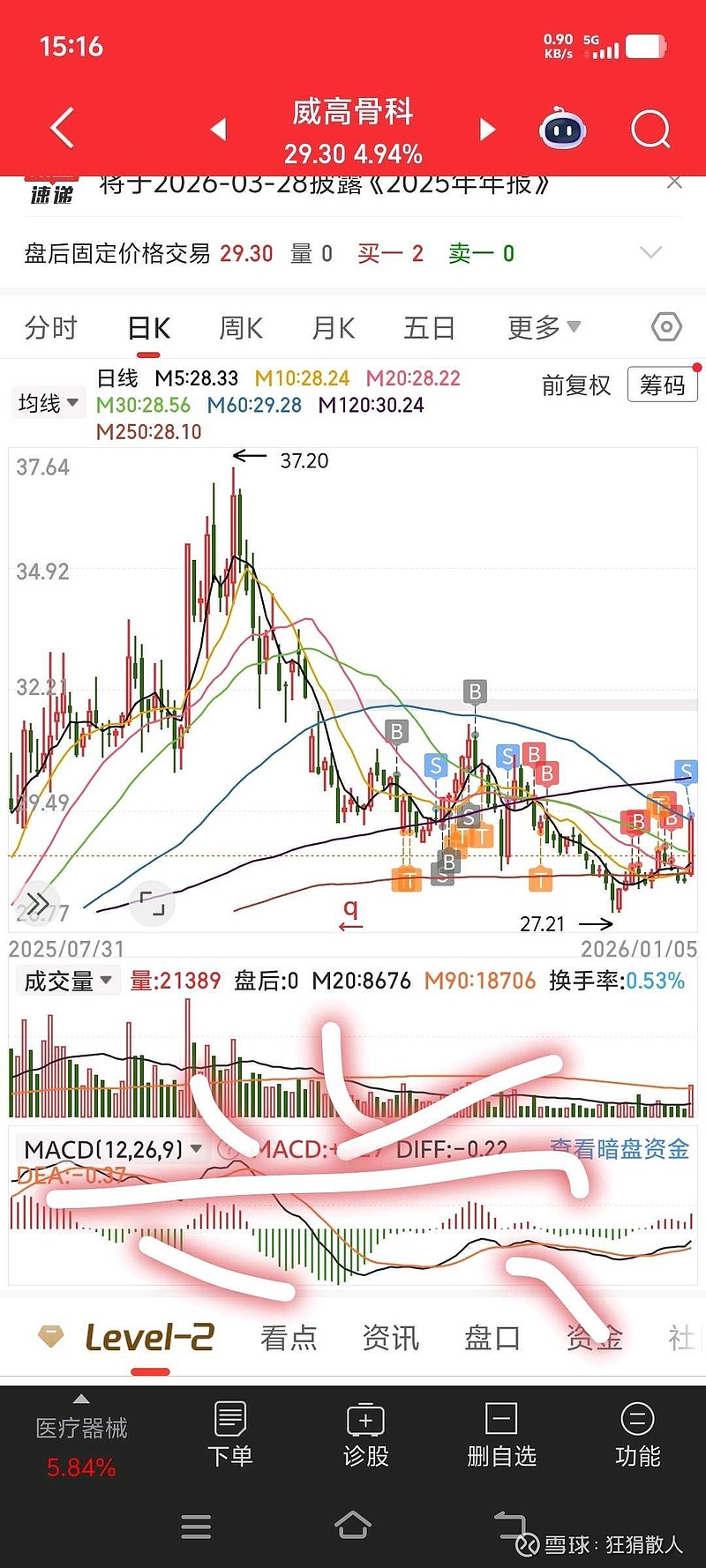Tap the search magnifier icon
This screenshot has width=706, height=1568.
[650, 129]
